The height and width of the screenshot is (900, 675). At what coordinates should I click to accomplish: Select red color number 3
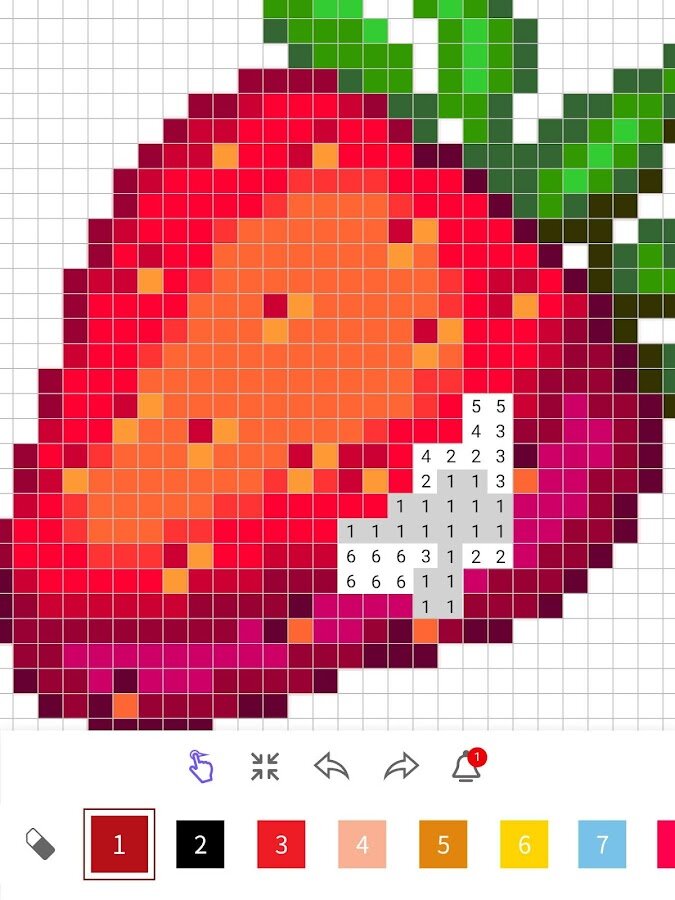click(281, 844)
